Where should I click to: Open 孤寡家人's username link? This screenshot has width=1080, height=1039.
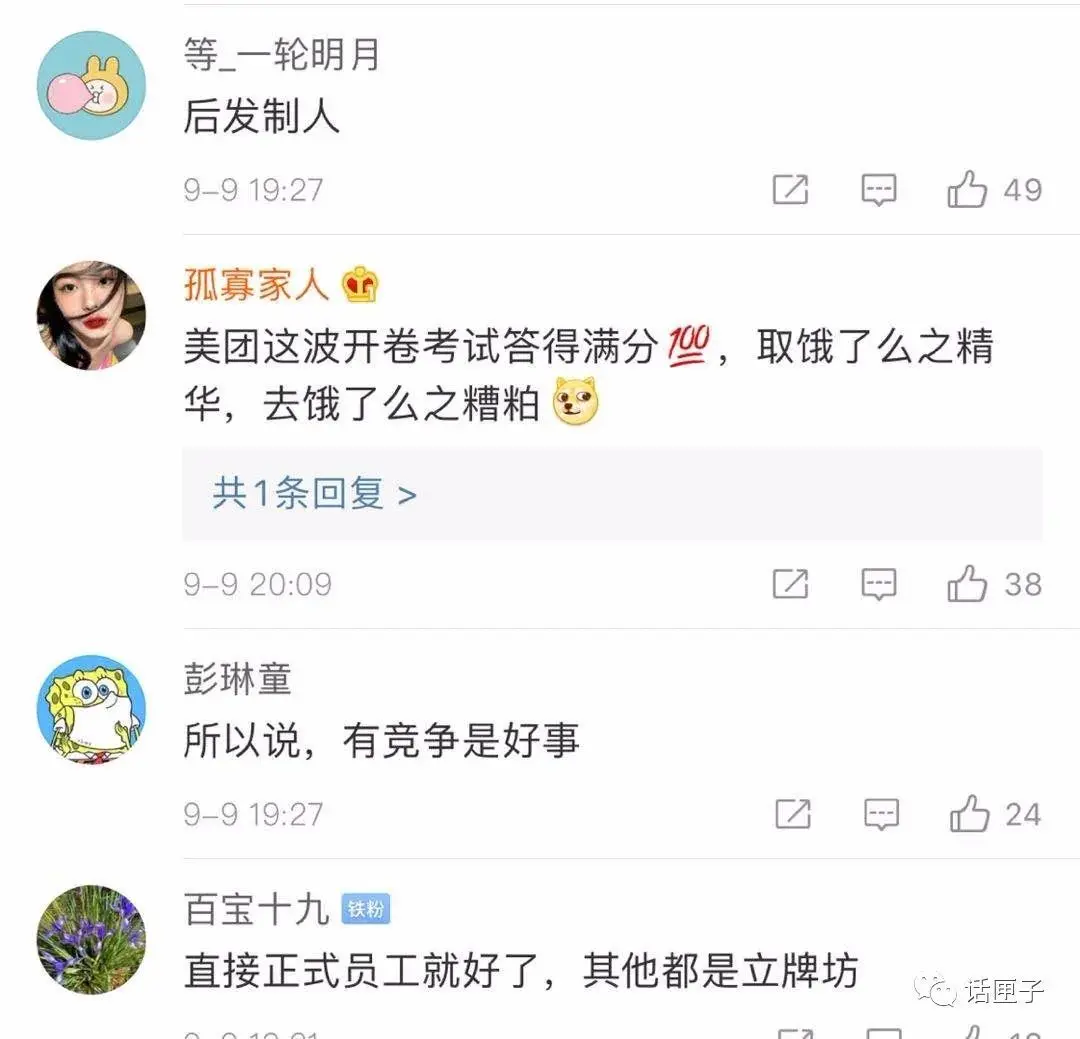tap(256, 286)
